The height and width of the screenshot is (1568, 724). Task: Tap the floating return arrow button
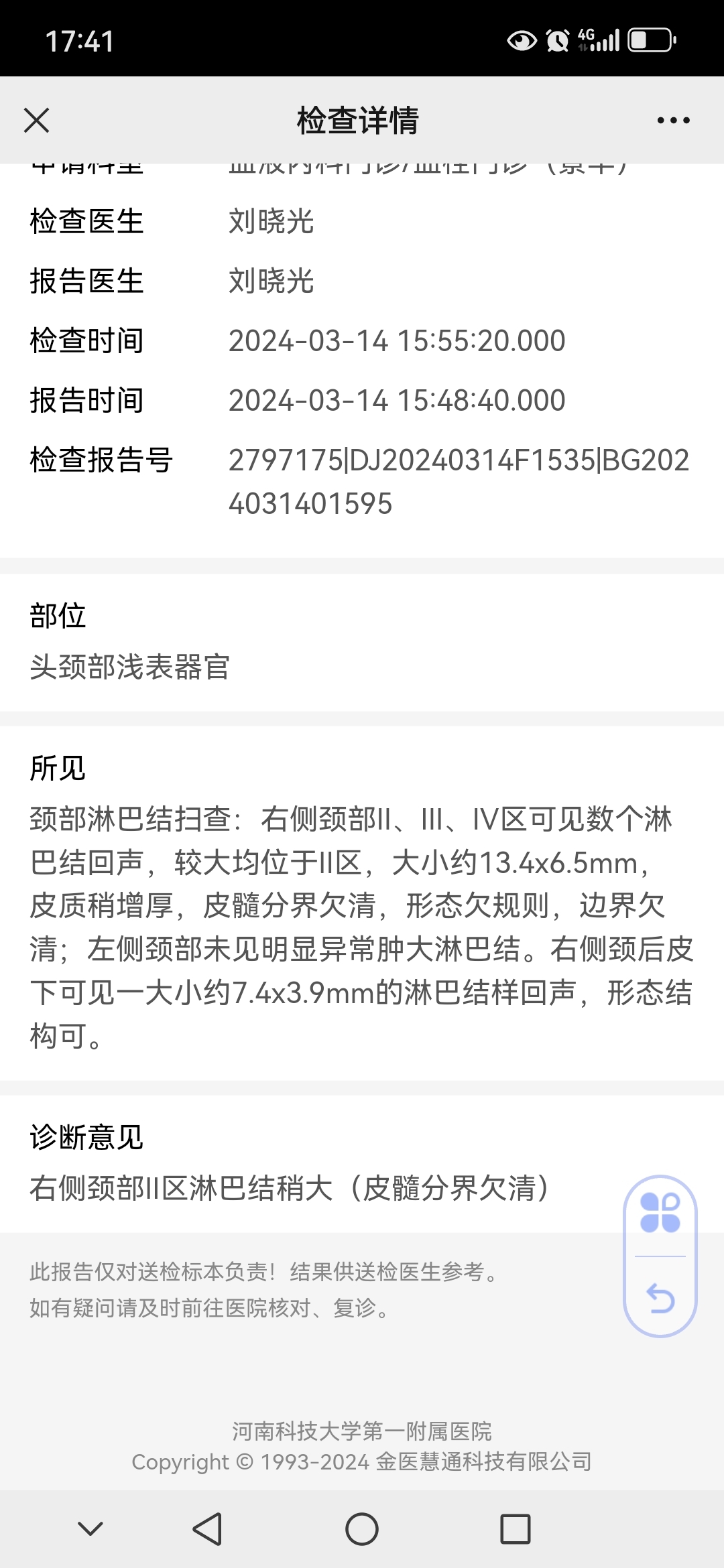[x=660, y=1298]
